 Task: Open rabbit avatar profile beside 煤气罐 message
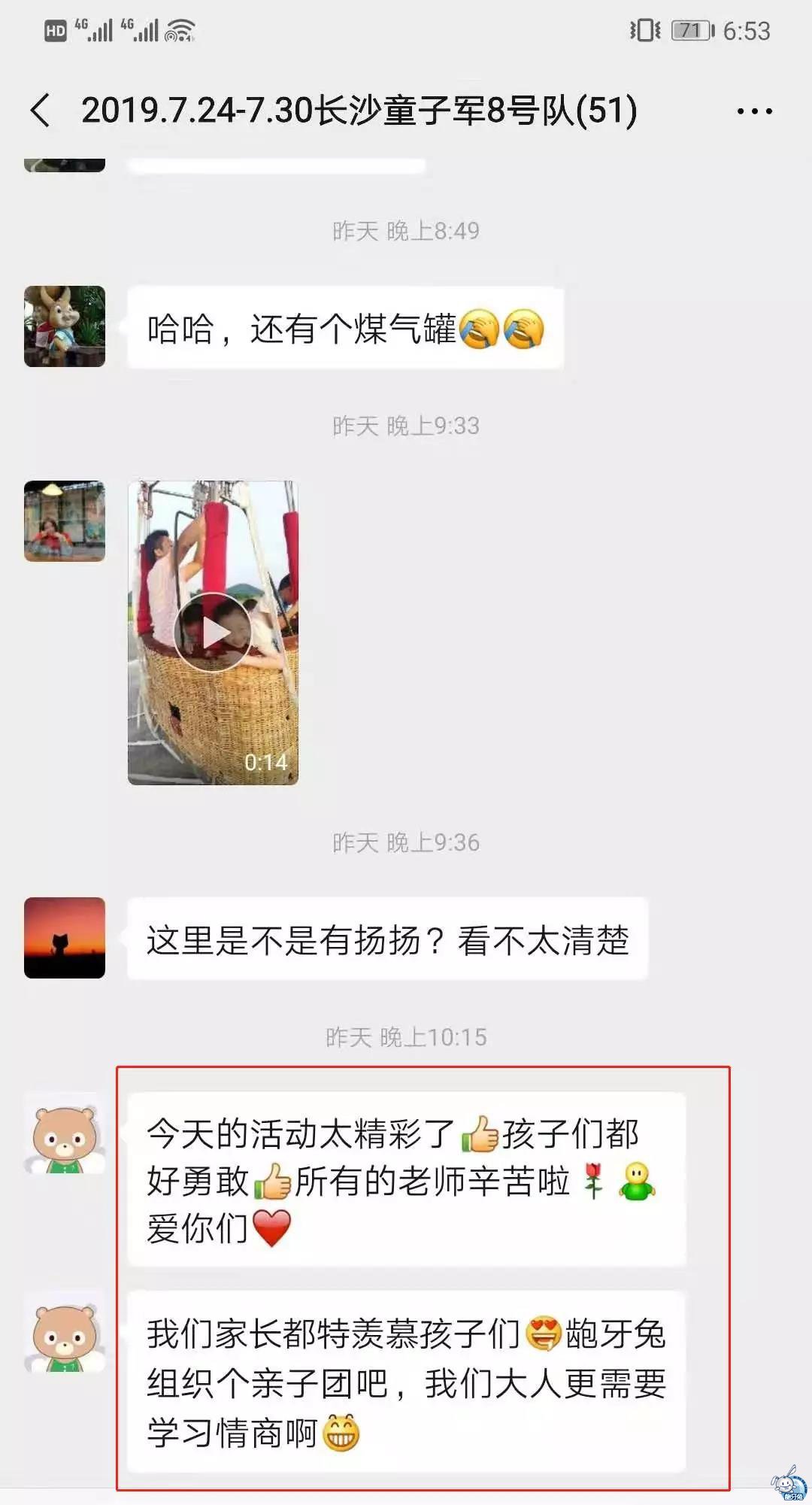click(x=65, y=326)
